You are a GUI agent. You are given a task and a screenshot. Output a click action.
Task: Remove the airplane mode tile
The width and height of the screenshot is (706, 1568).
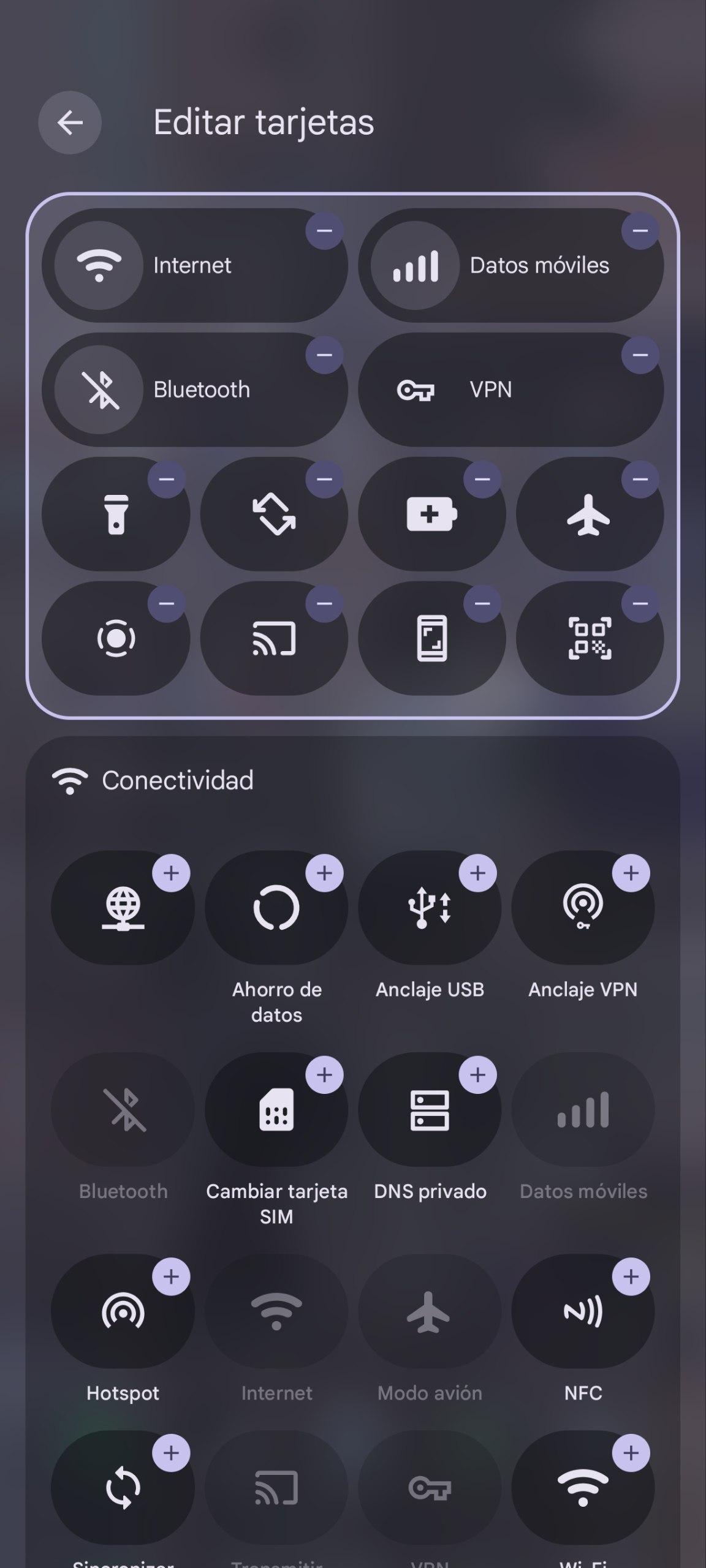click(x=640, y=479)
